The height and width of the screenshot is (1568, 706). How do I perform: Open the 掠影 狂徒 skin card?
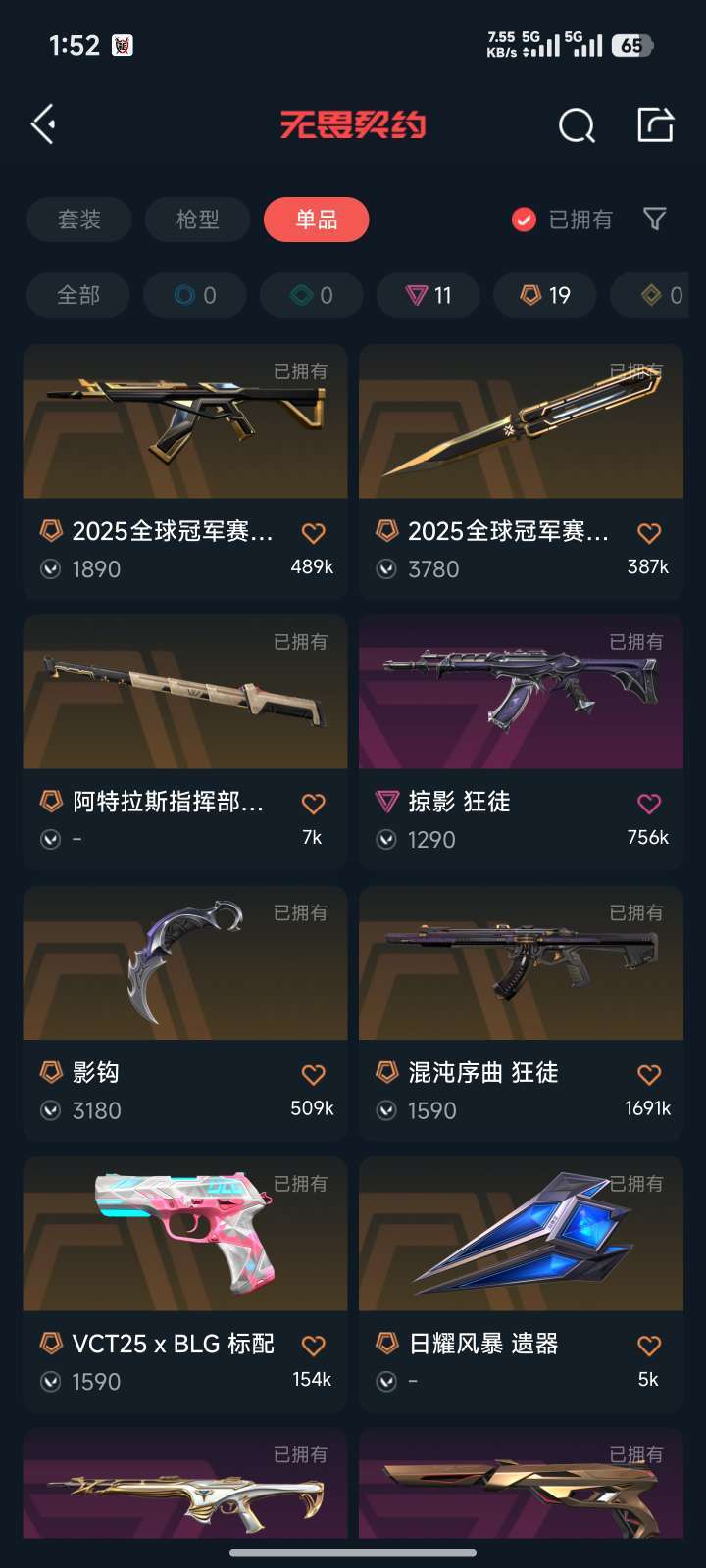(521, 742)
